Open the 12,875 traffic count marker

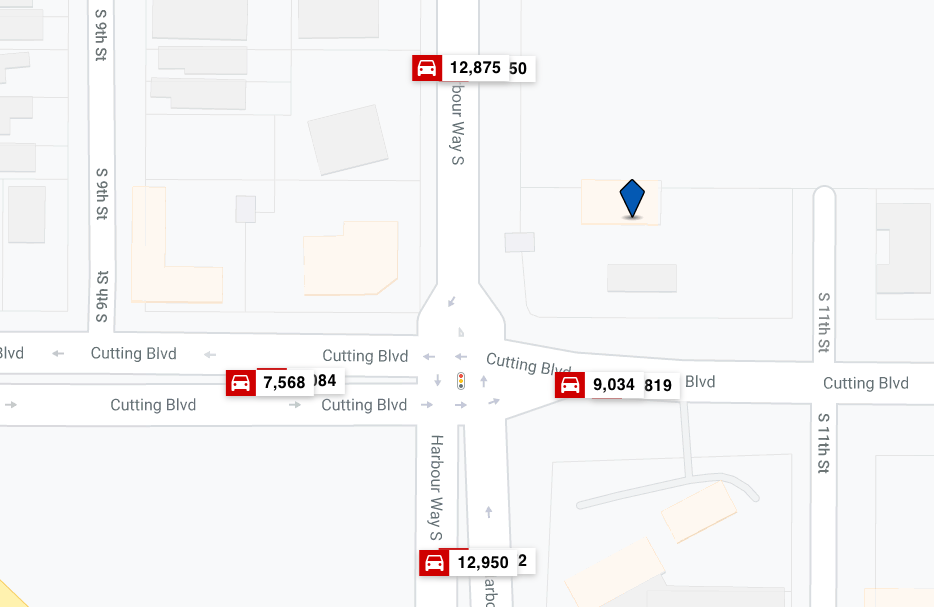460,68
